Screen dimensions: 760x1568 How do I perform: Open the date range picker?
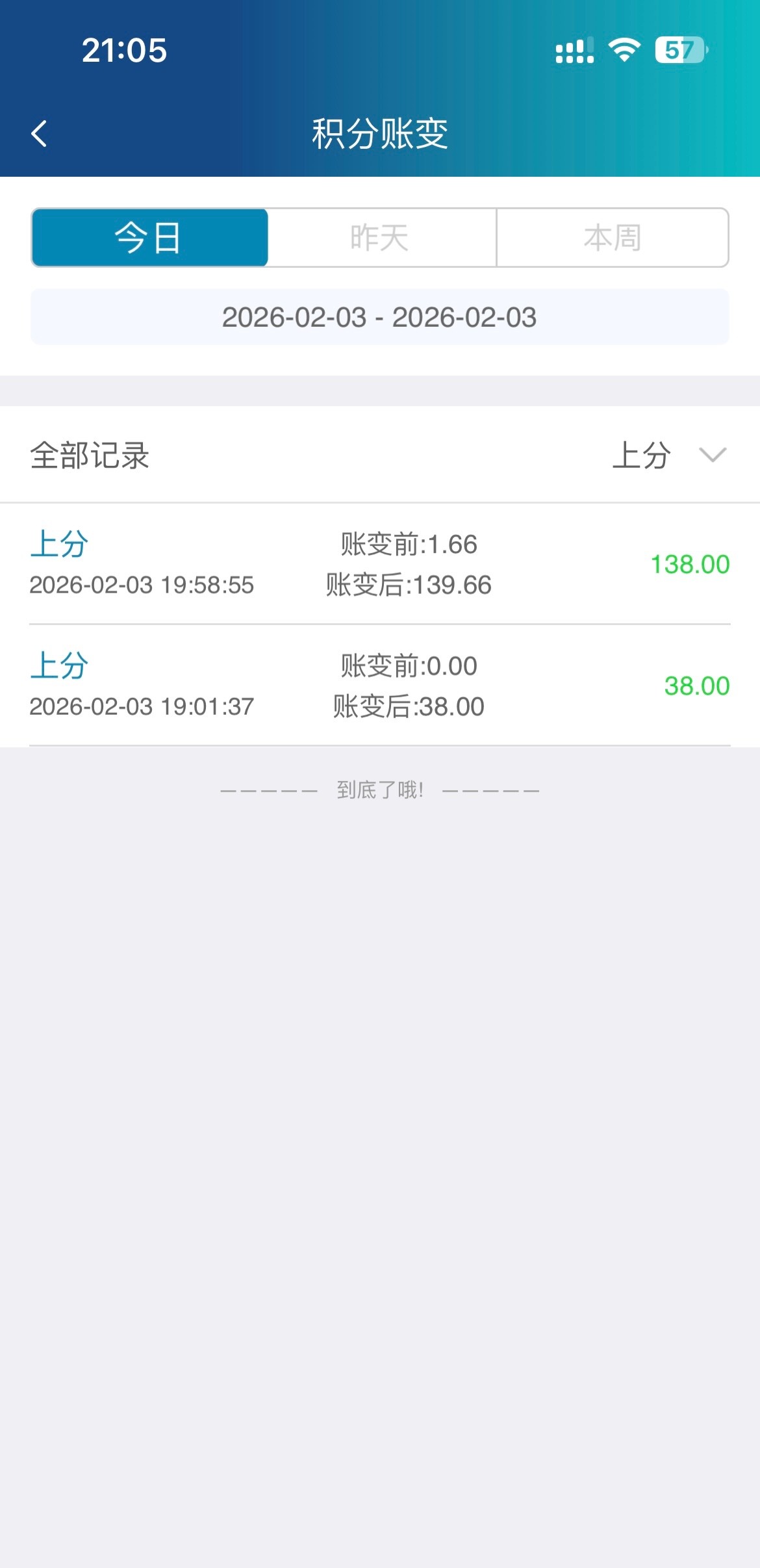tap(379, 317)
